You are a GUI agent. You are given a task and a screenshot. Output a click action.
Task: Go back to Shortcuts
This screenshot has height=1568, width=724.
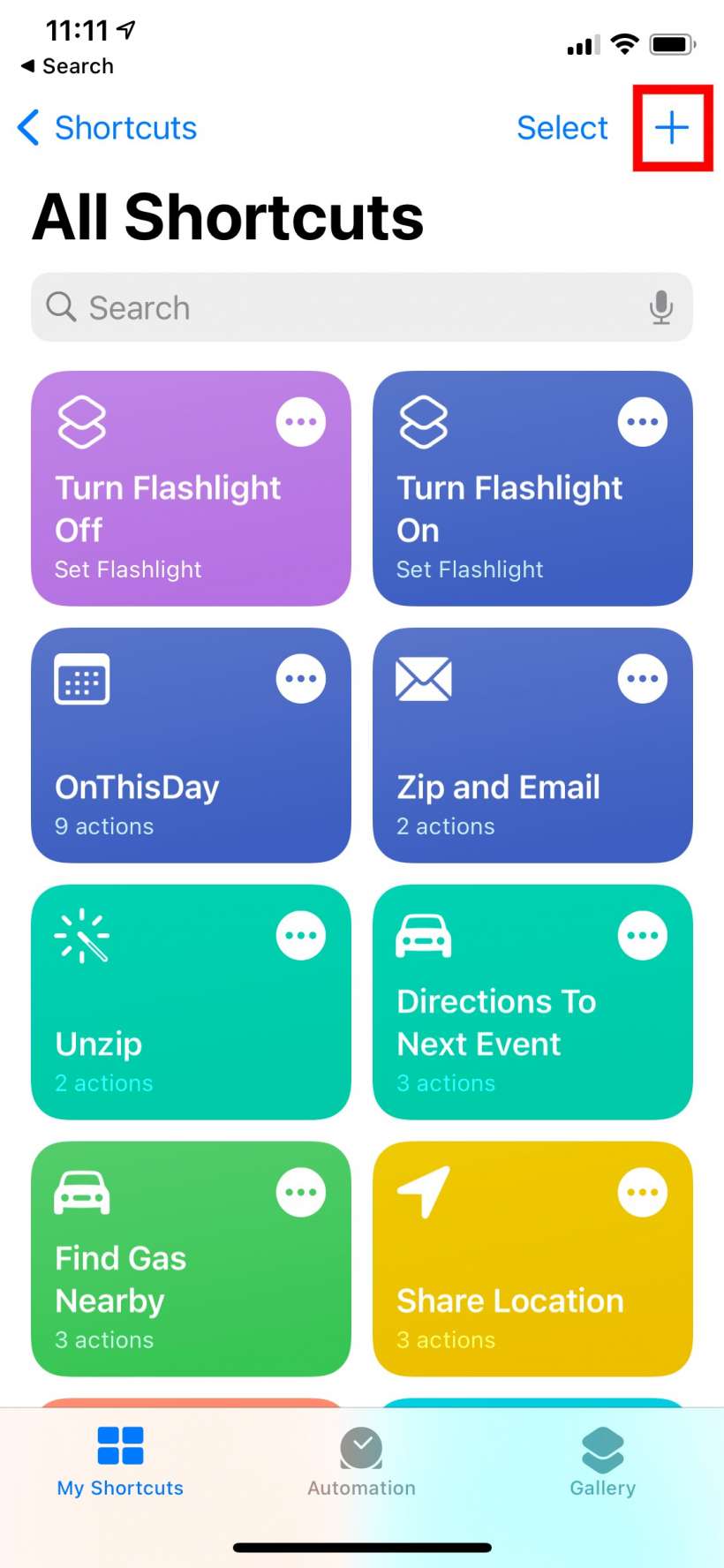click(x=108, y=128)
